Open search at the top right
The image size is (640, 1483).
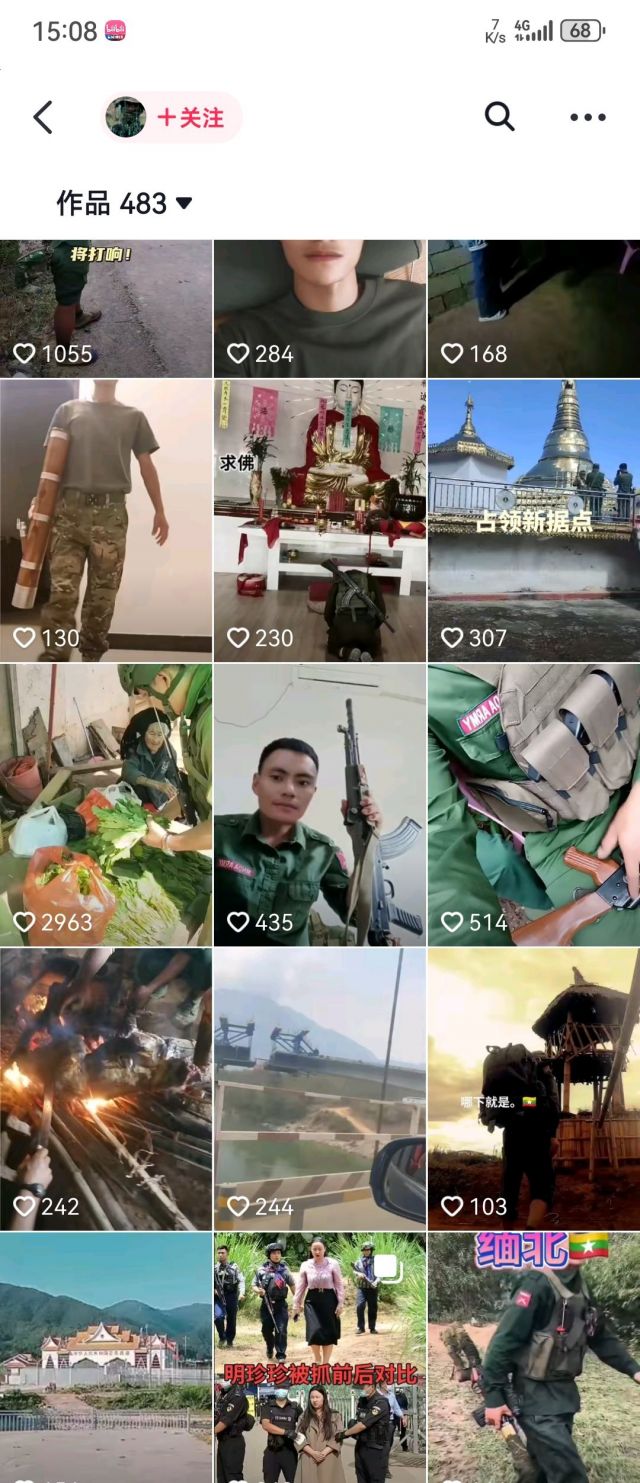click(499, 117)
